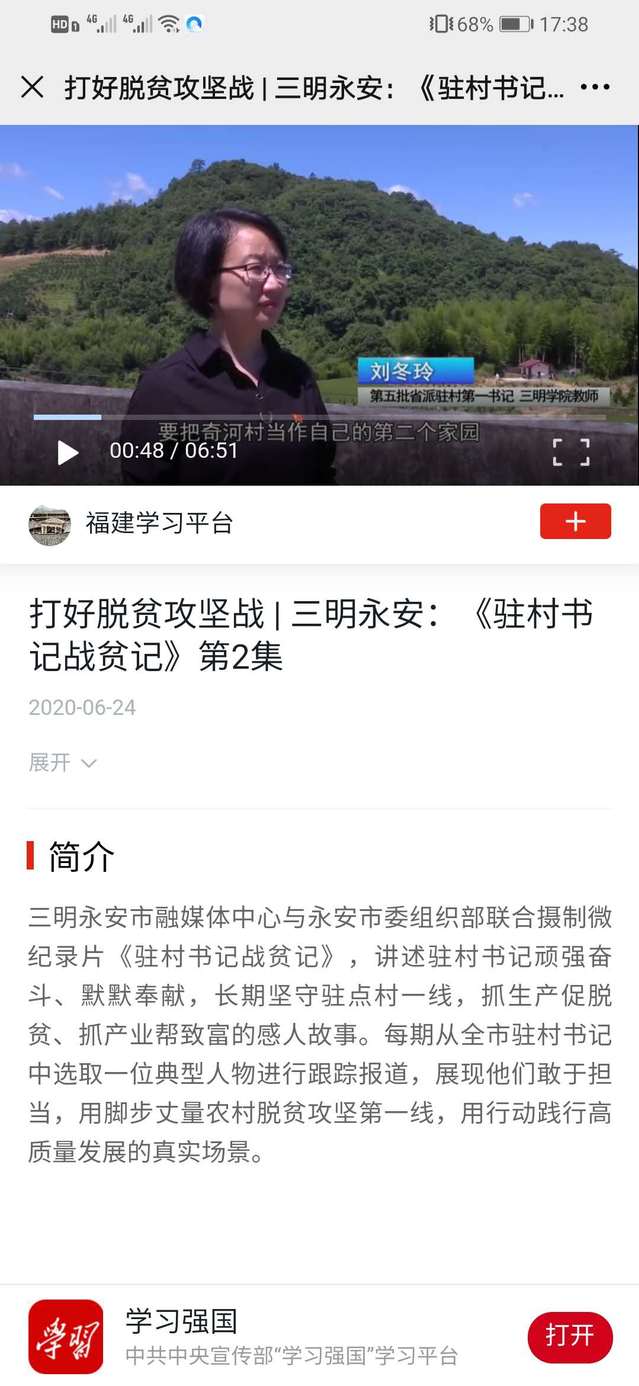The height and width of the screenshot is (1386, 639).
Task: Play the paused video
Action: point(68,452)
